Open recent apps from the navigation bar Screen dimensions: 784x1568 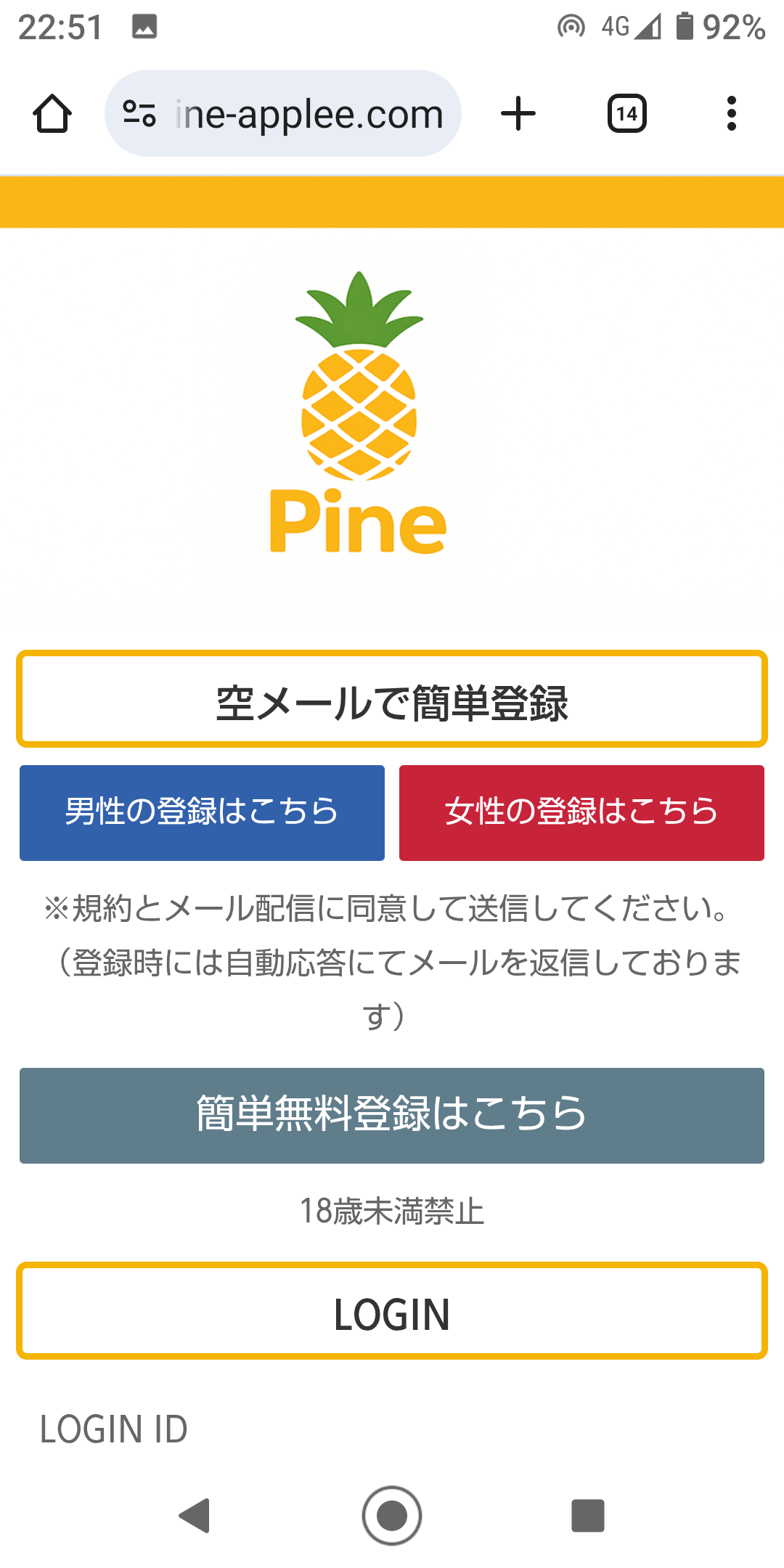[x=587, y=1516]
